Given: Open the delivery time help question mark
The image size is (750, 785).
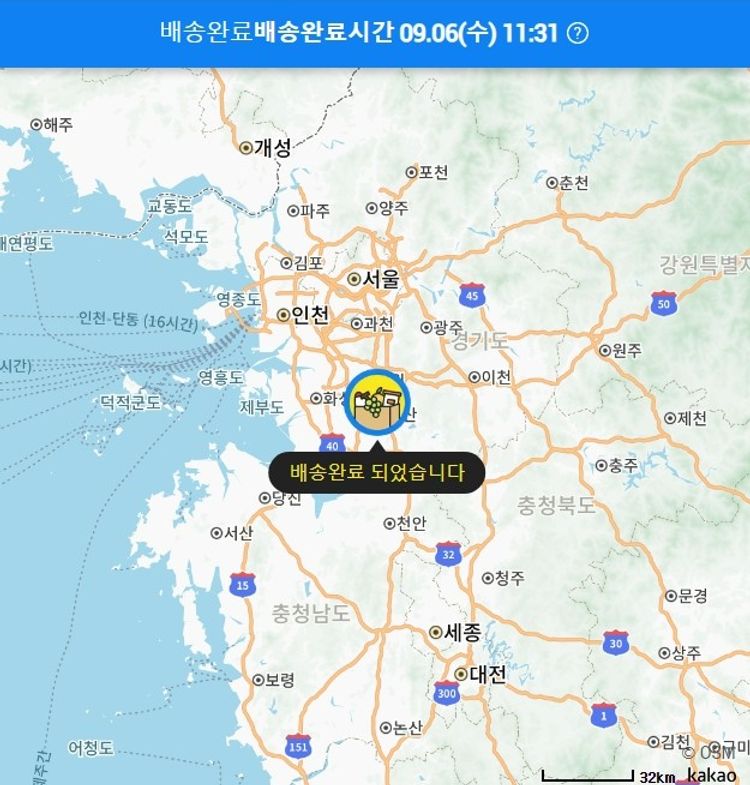Looking at the screenshot, I should [578, 33].
